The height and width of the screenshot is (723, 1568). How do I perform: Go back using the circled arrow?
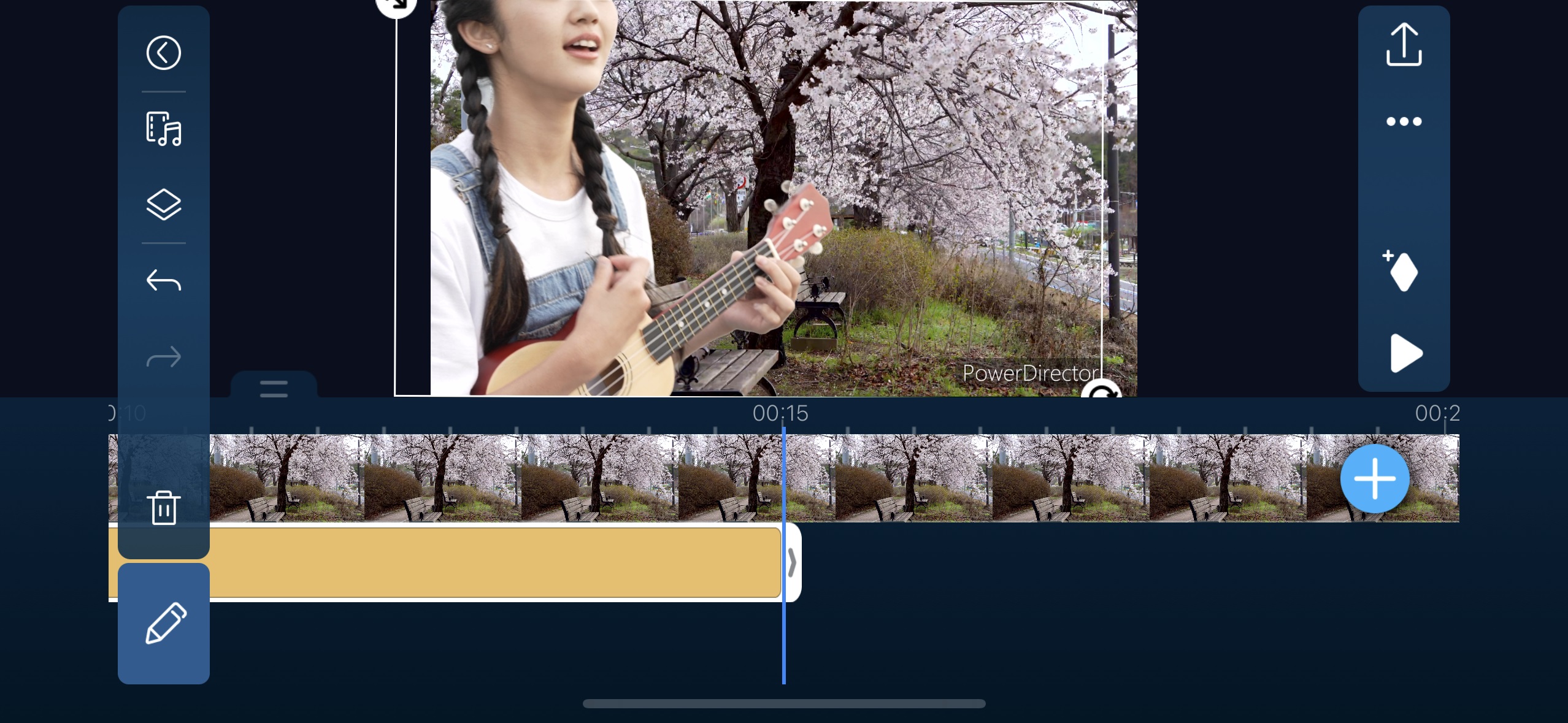click(164, 53)
